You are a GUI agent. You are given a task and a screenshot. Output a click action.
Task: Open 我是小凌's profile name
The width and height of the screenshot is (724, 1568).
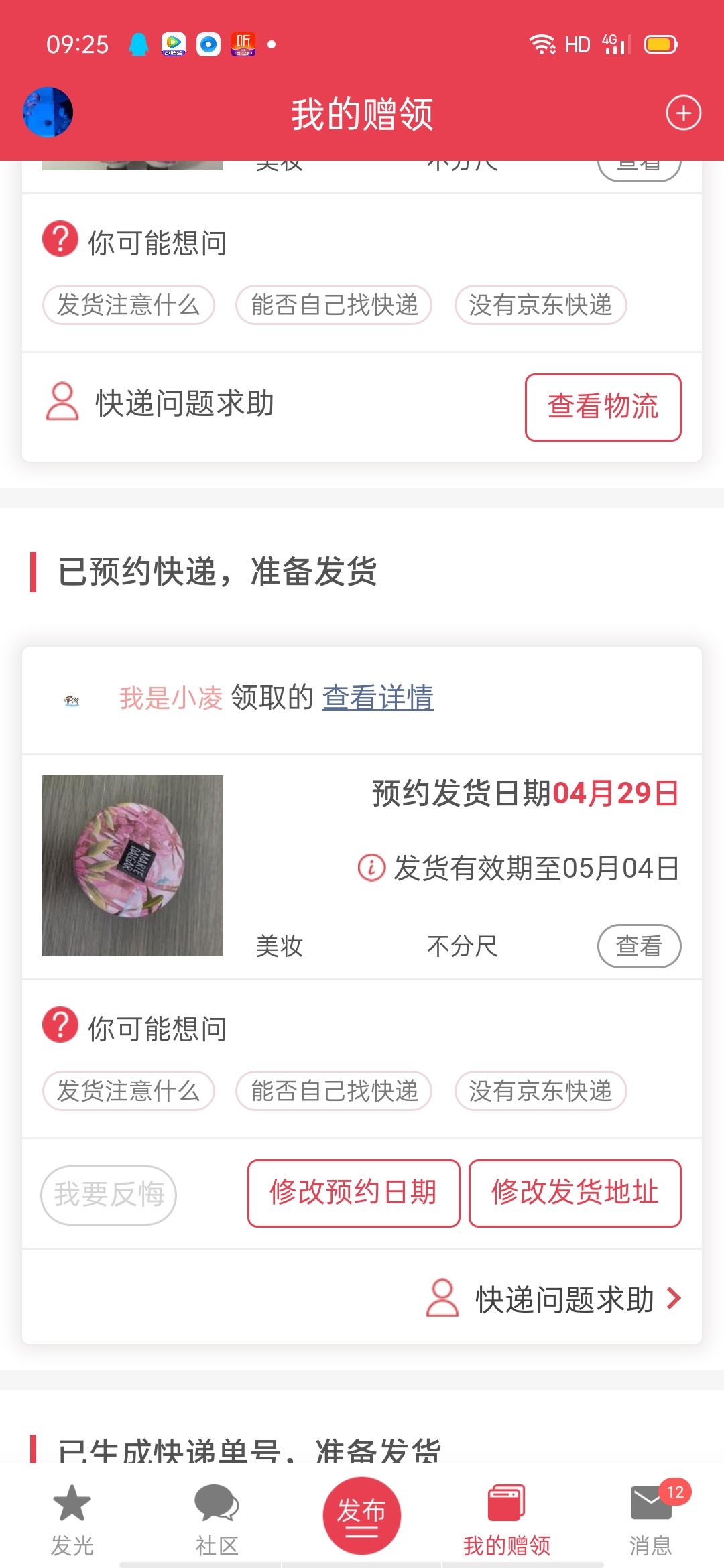click(x=171, y=698)
